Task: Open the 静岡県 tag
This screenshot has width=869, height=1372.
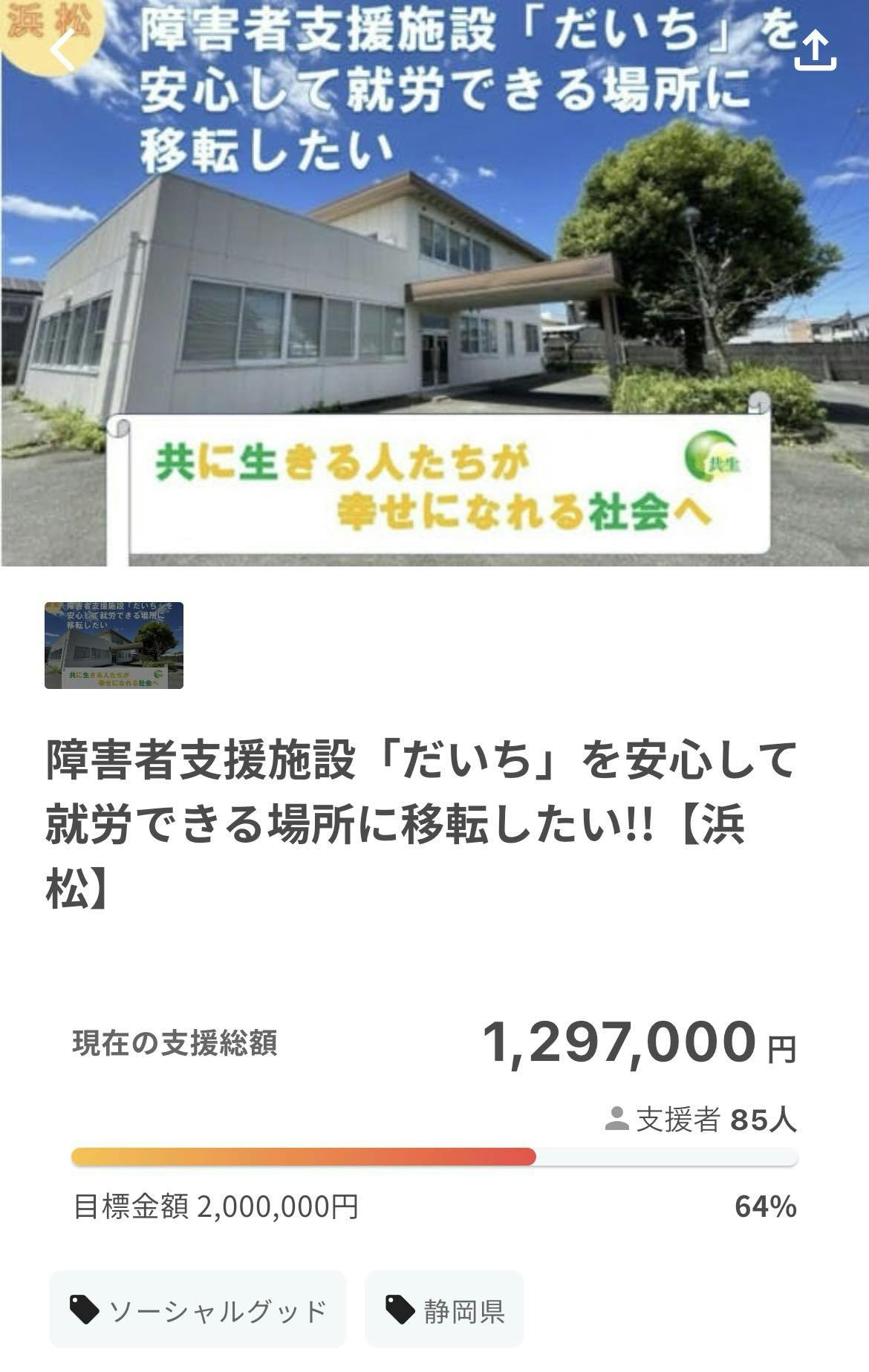Action: [444, 1310]
